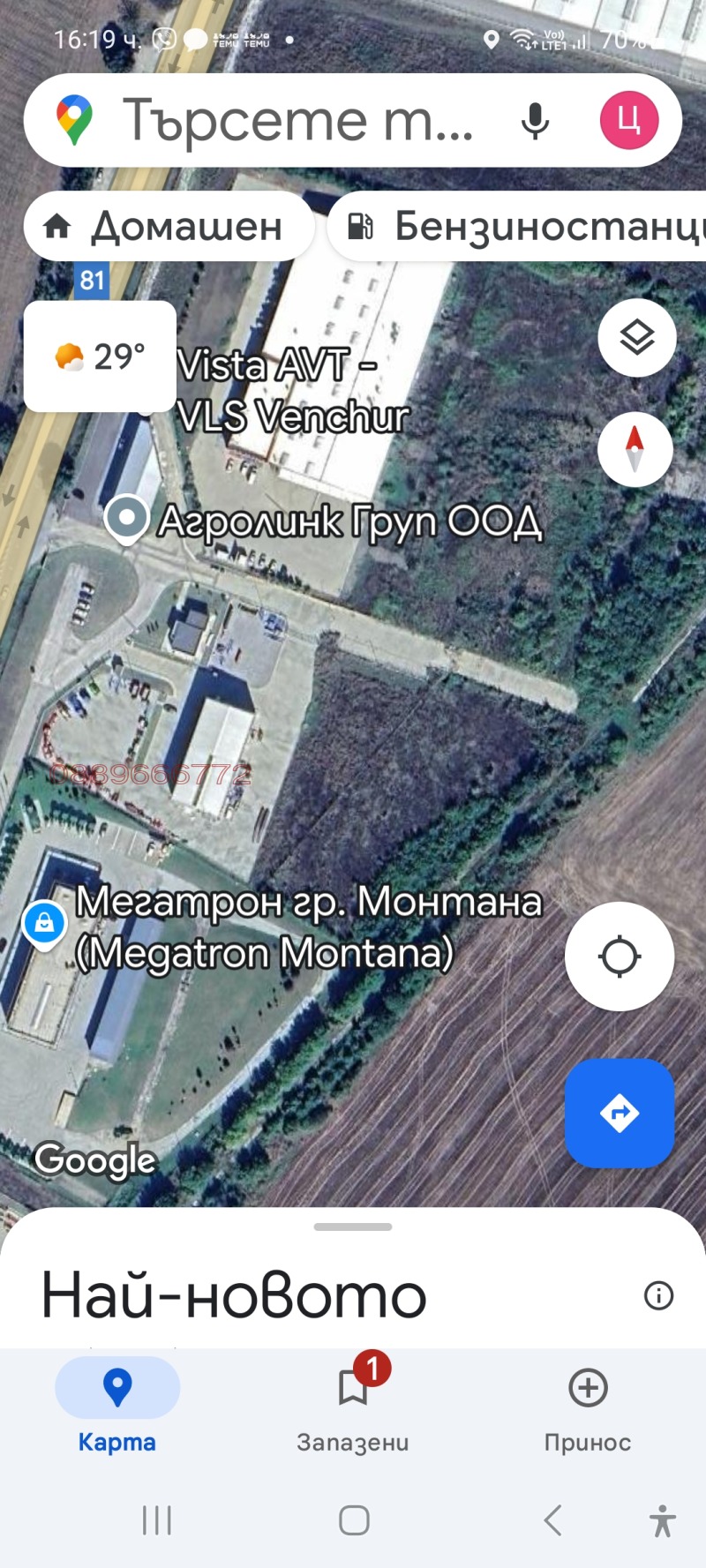The image size is (706, 1568).
Task: Tap the Търсете search field
Action: pyautogui.click(x=300, y=121)
